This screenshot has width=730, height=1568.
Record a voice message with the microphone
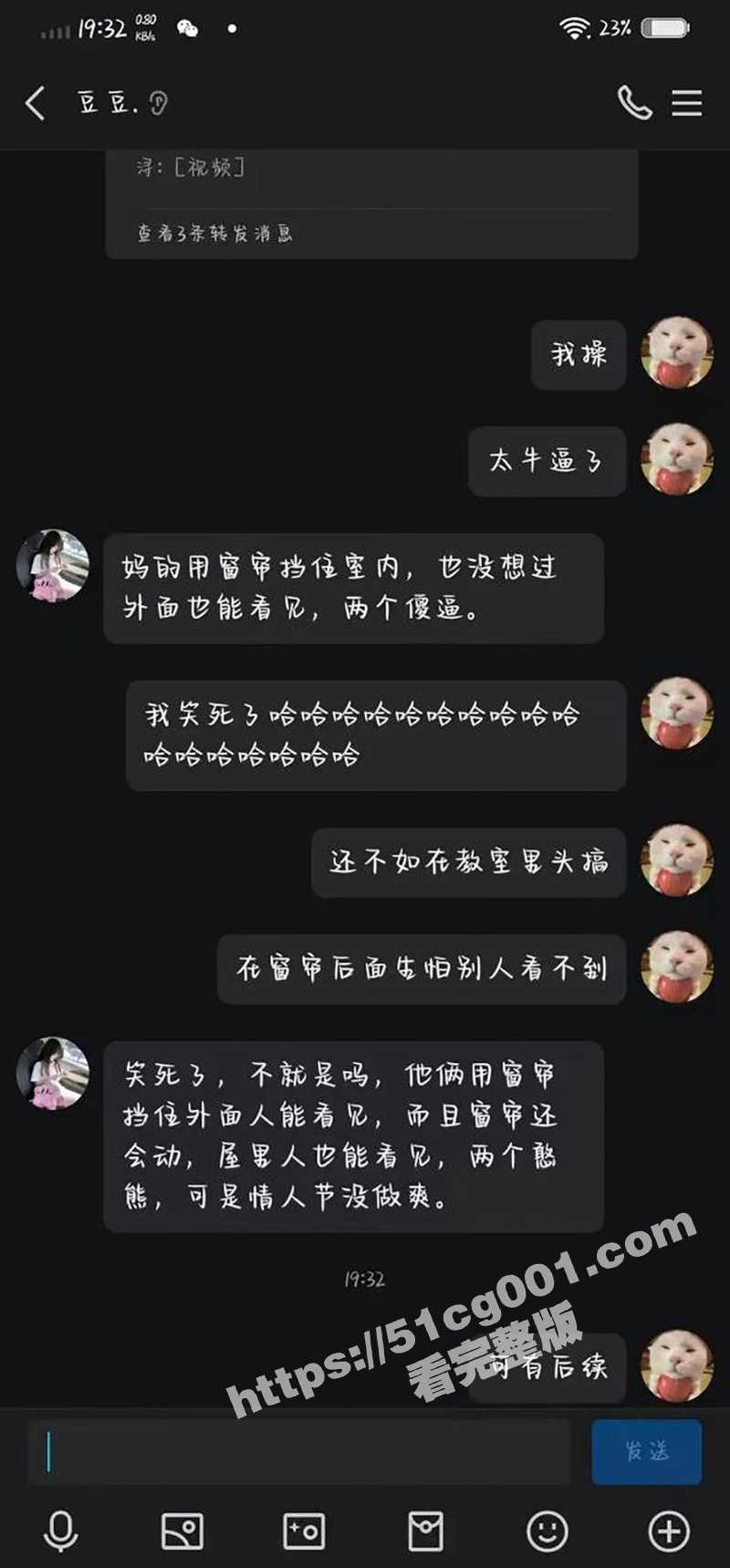[x=61, y=1531]
